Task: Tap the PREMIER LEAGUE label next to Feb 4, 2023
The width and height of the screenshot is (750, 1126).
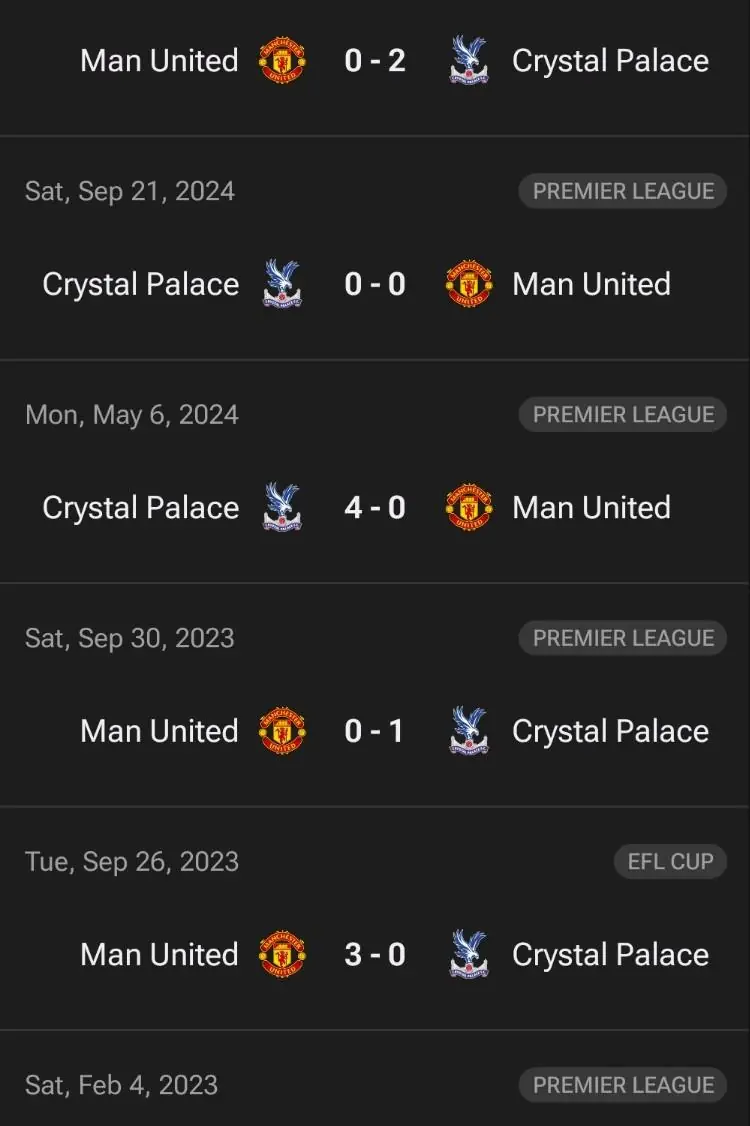Action: pos(622,1085)
